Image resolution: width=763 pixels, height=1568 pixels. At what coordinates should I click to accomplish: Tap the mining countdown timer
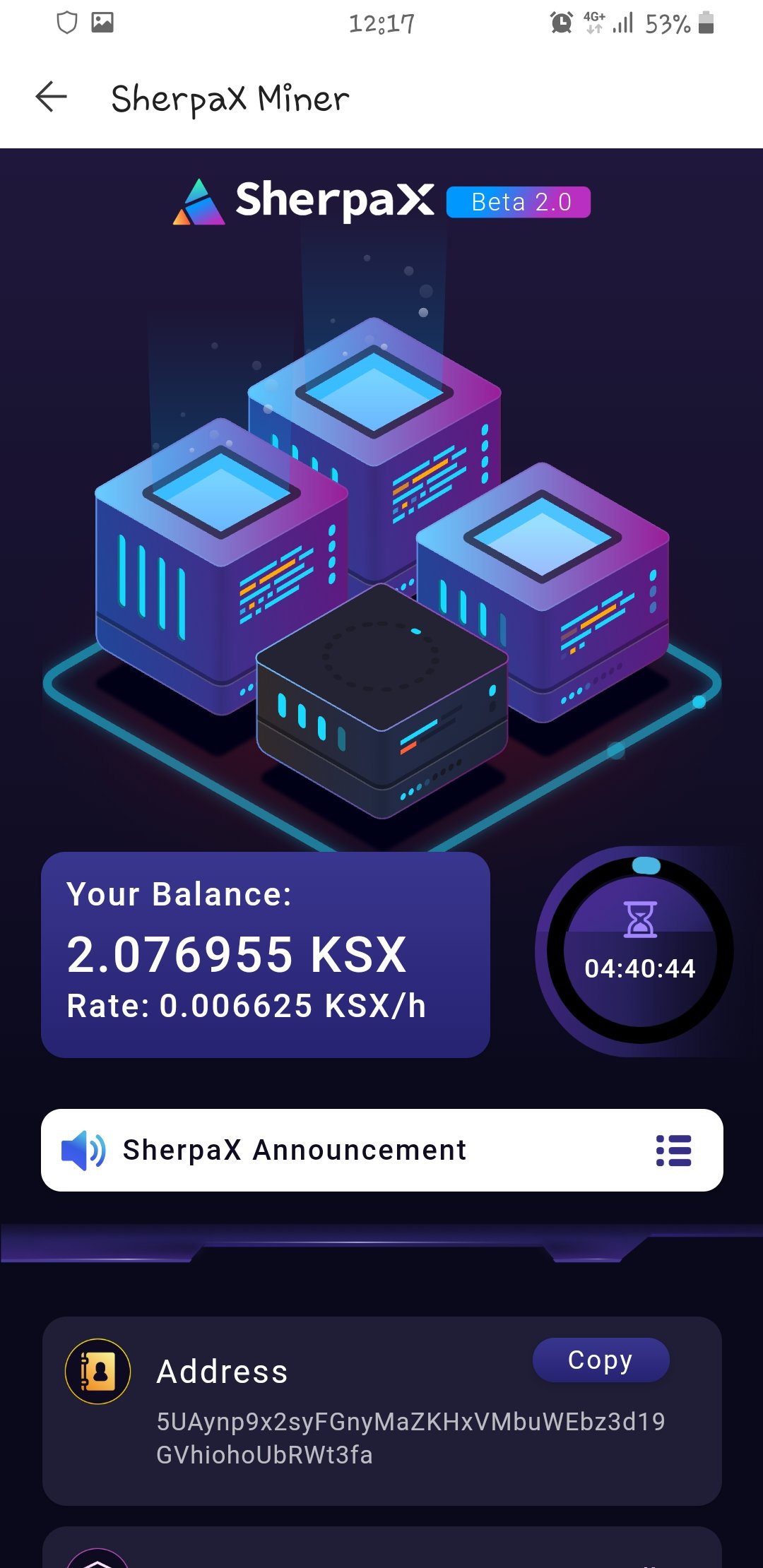(640, 951)
